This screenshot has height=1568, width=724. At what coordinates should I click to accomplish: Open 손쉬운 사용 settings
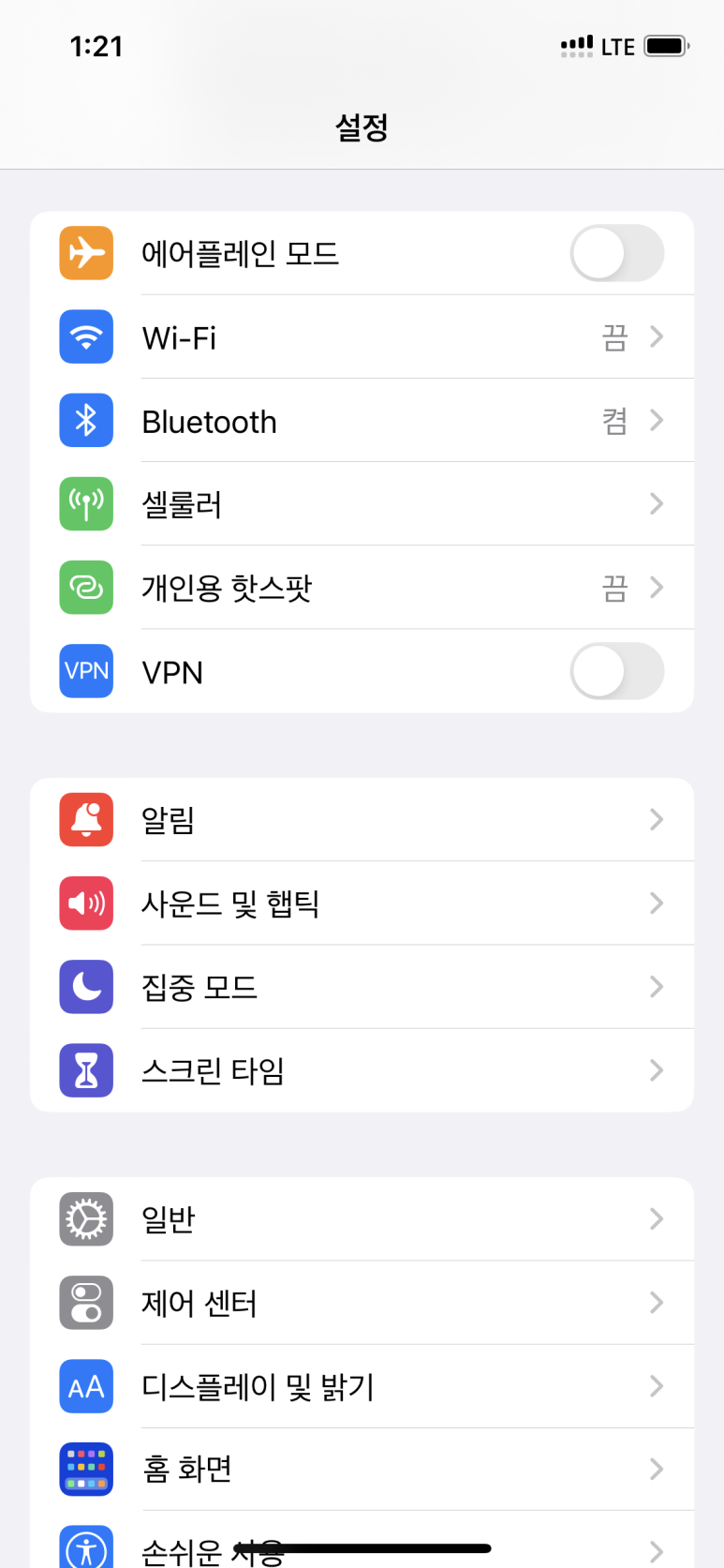(362, 1540)
